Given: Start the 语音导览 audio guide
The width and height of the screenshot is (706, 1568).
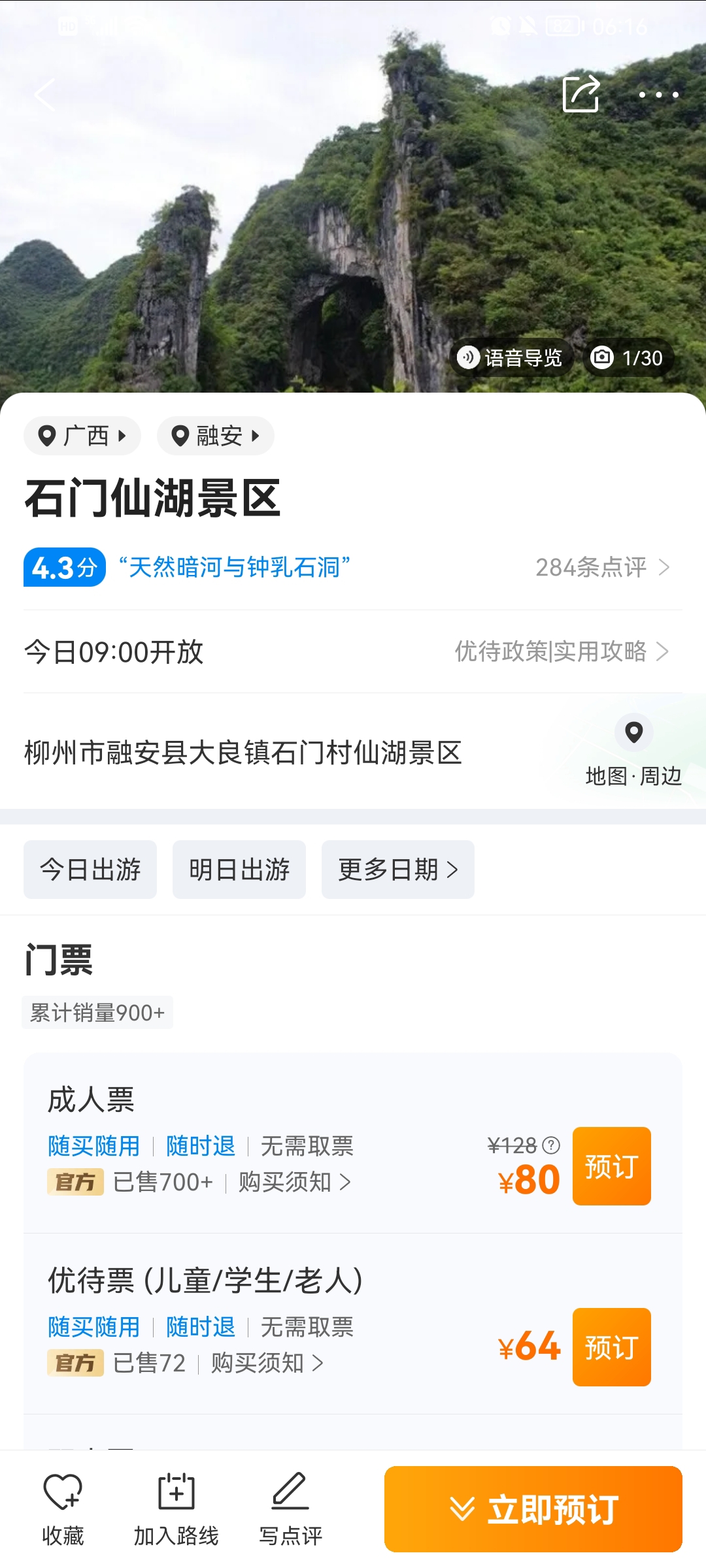Looking at the screenshot, I should pos(511,358).
